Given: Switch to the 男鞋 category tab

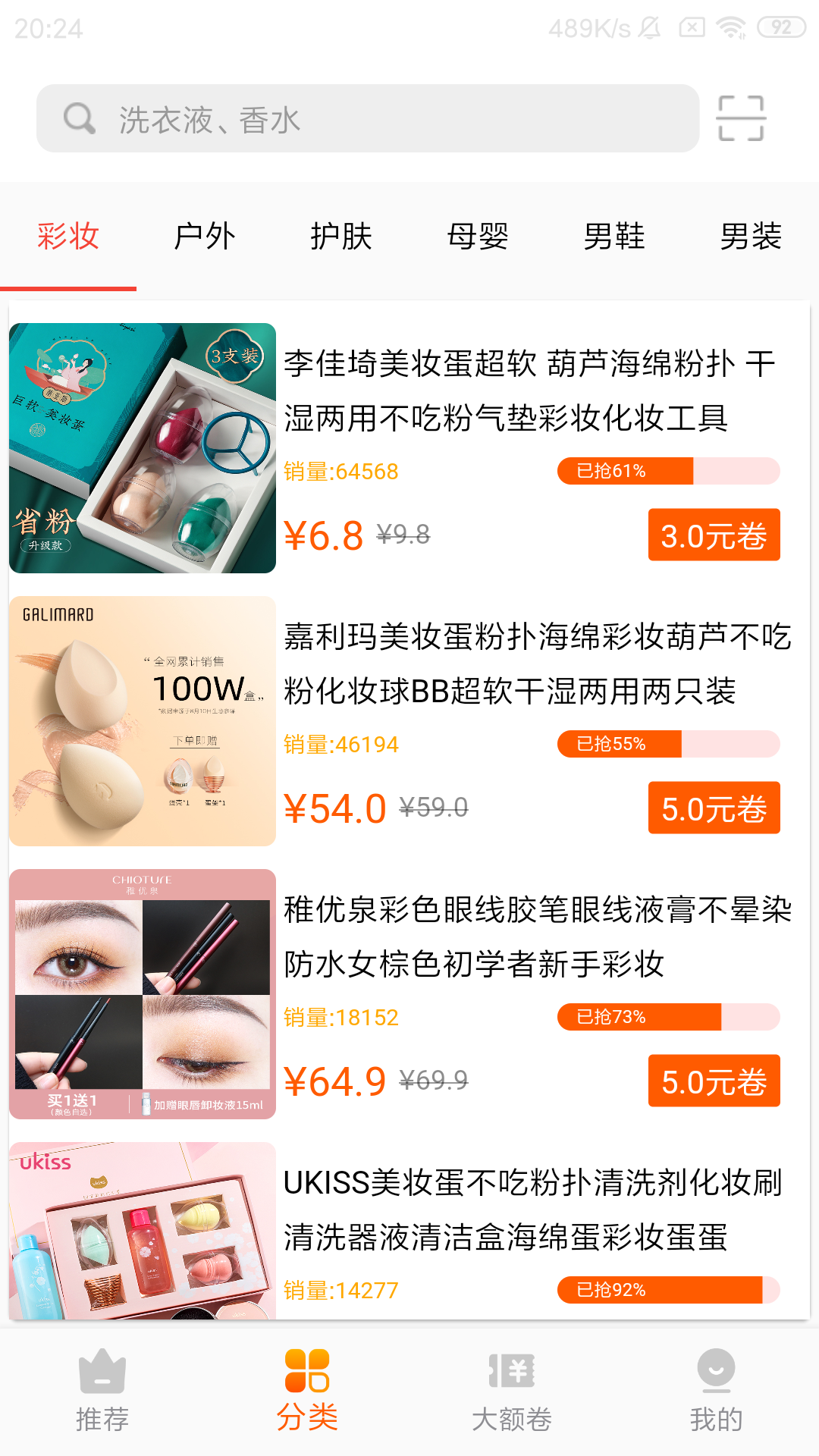Looking at the screenshot, I should (x=614, y=237).
